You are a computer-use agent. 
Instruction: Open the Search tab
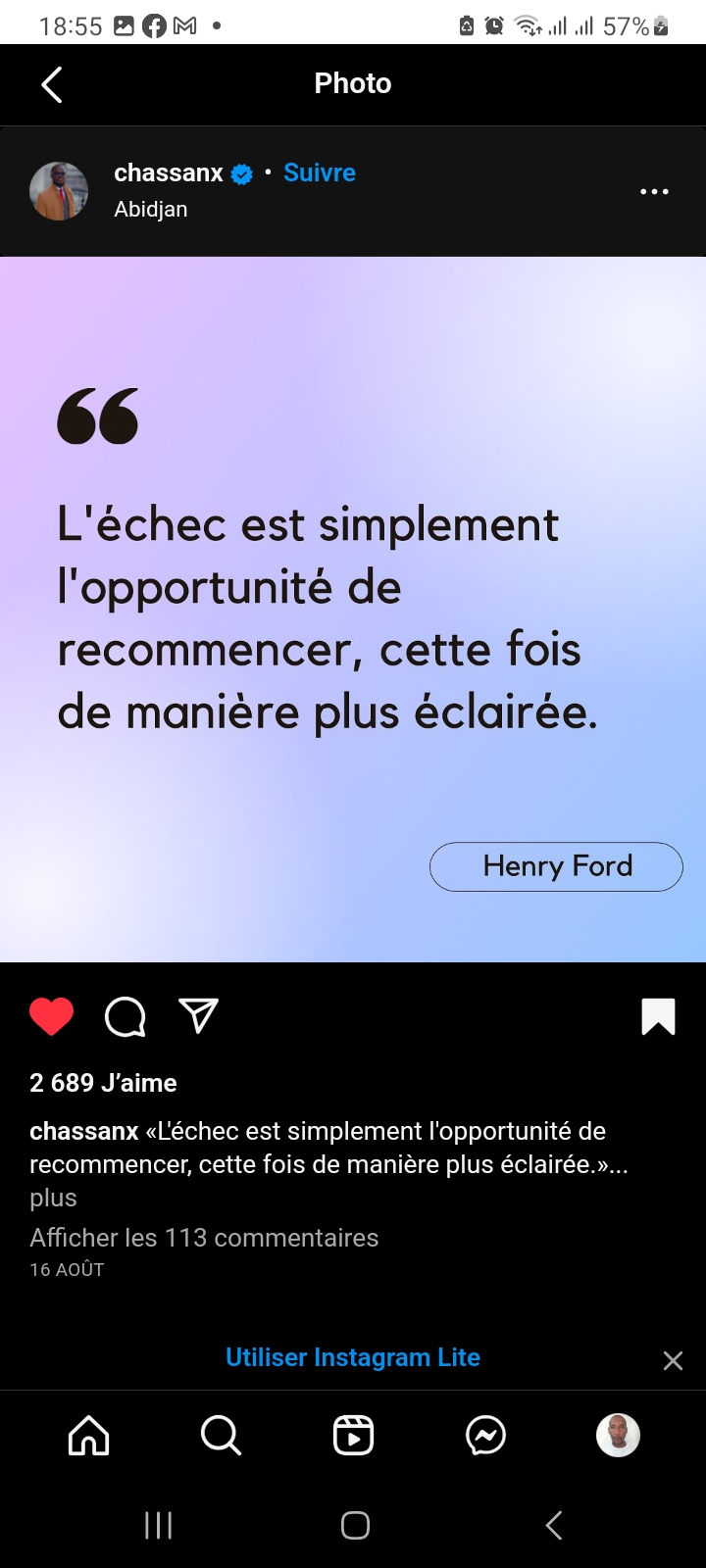point(221,1436)
